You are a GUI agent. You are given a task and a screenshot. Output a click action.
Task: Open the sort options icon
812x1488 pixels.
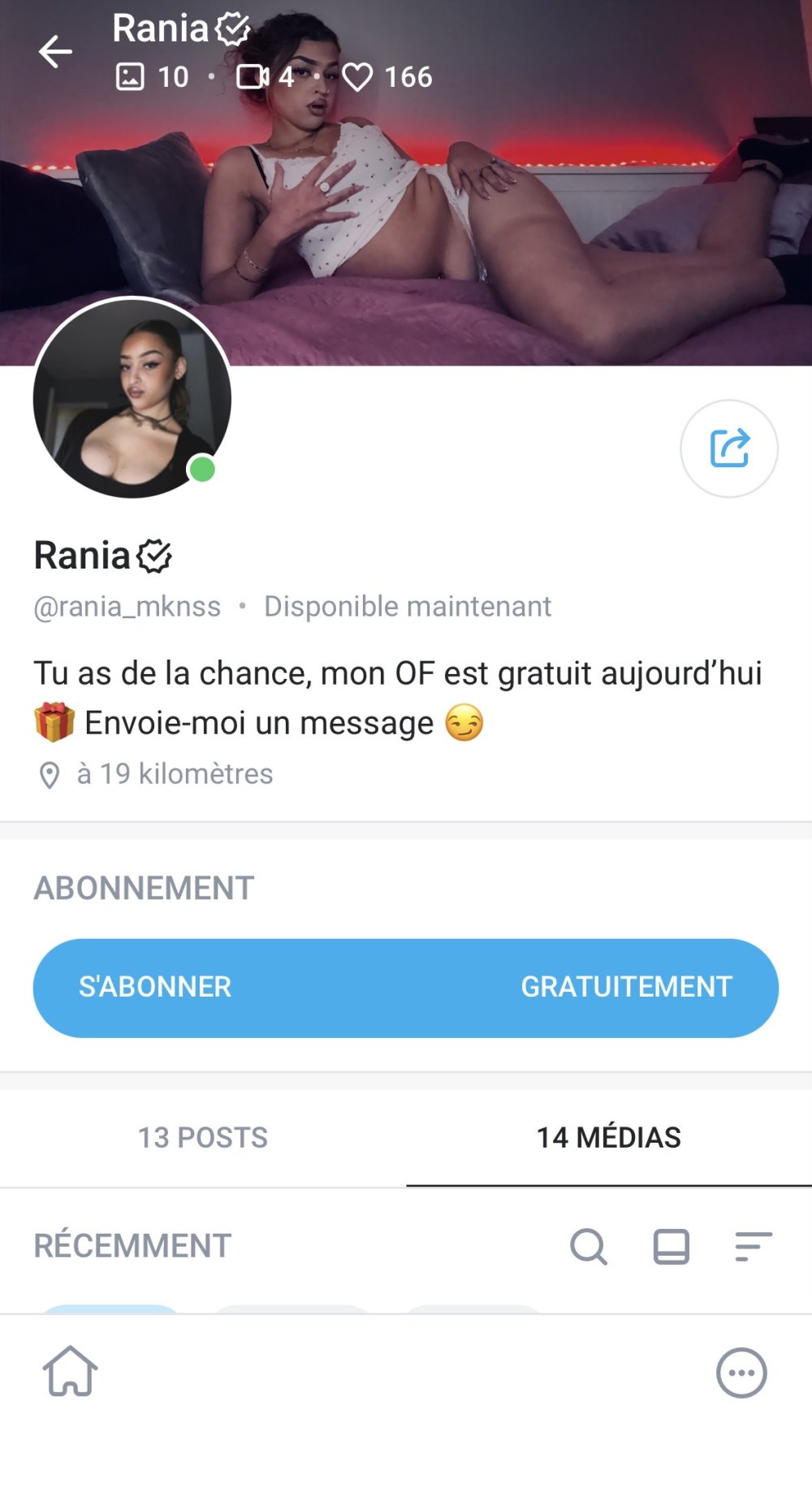pos(753,1246)
